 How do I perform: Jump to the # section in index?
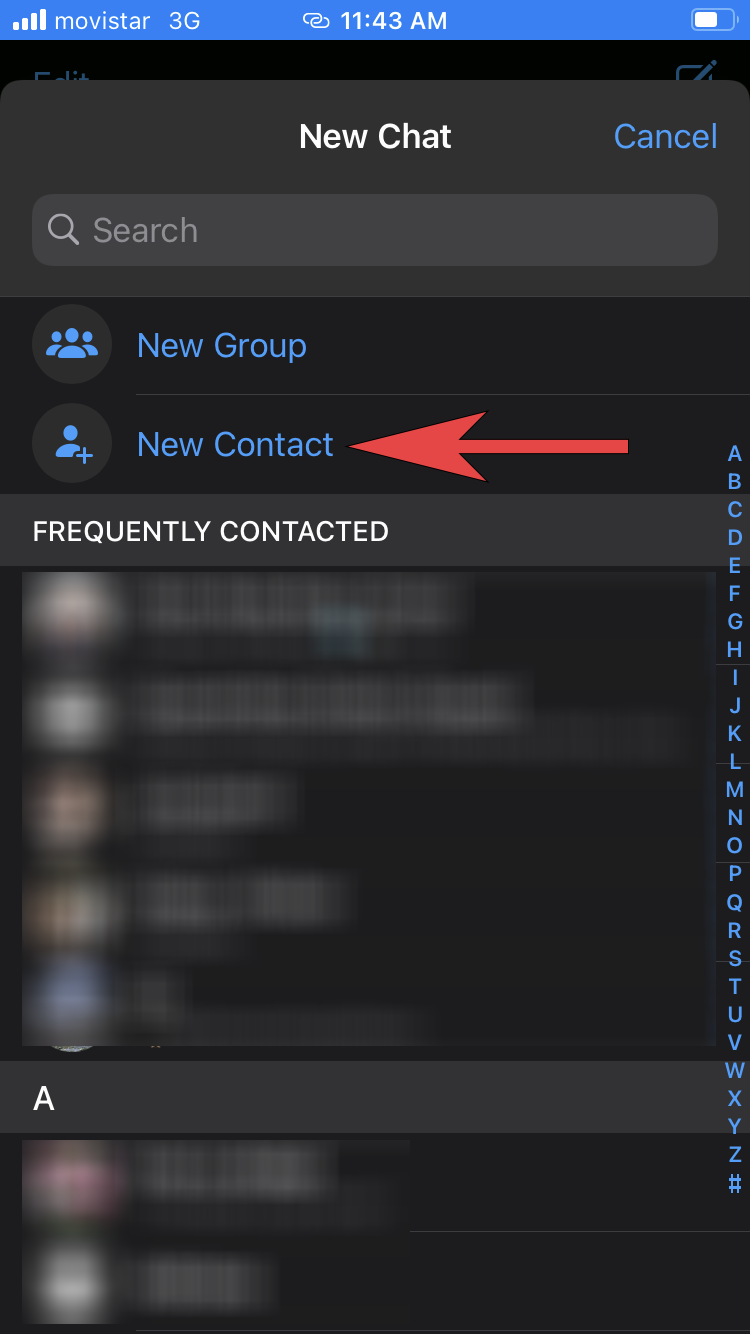coord(735,1184)
